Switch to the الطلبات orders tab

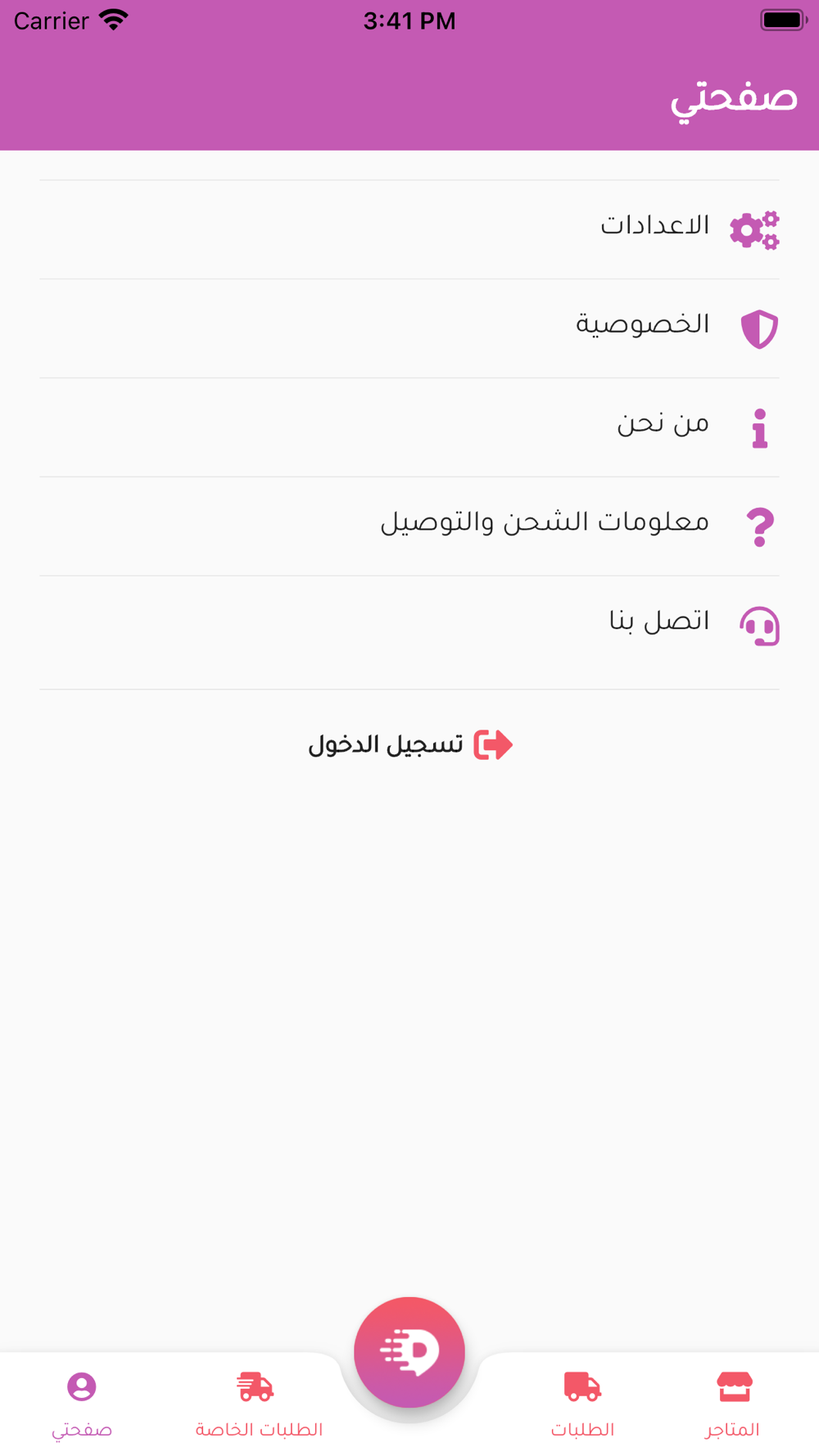pos(582,1404)
